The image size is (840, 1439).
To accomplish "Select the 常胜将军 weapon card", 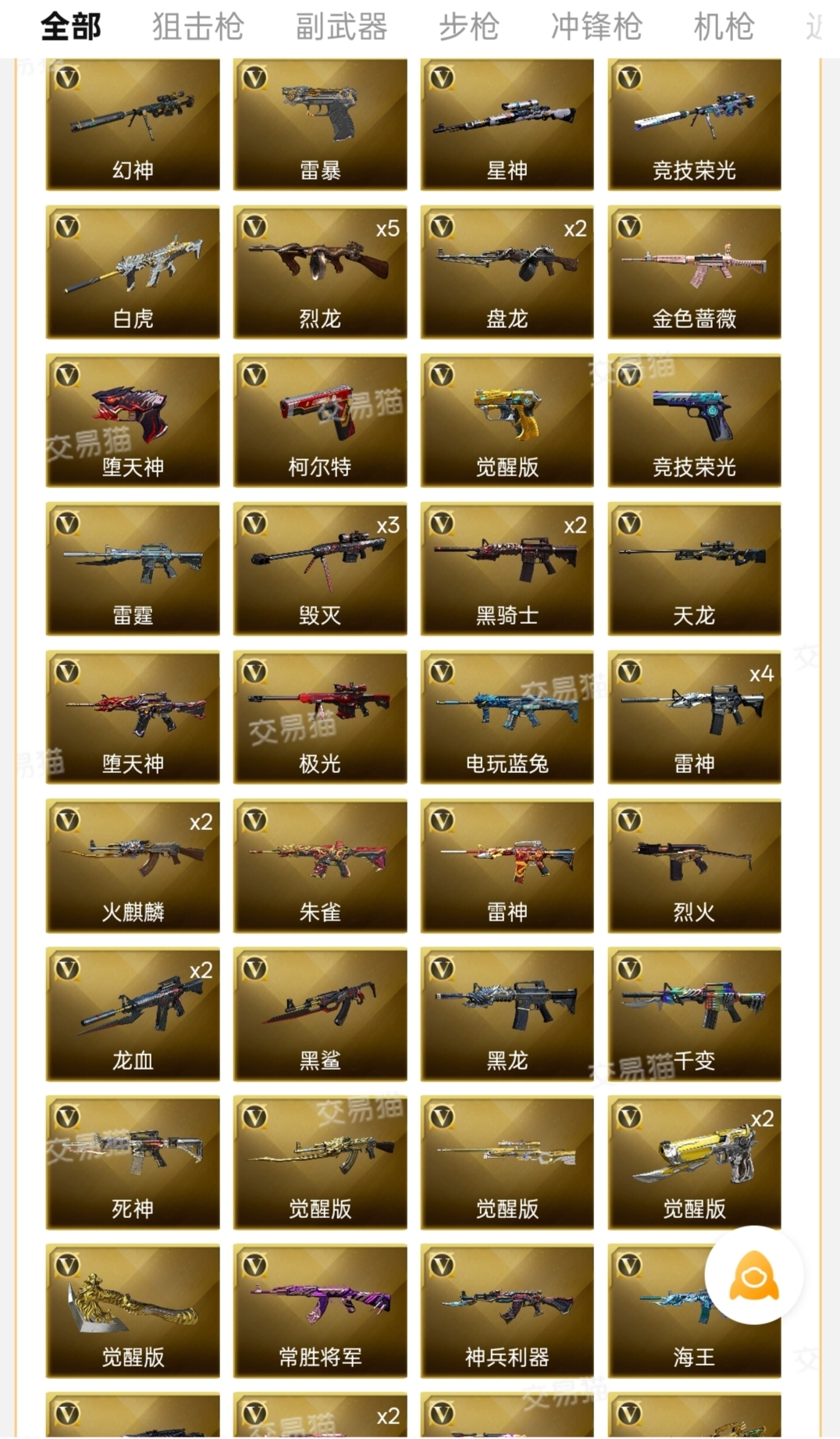I will pos(320,1310).
